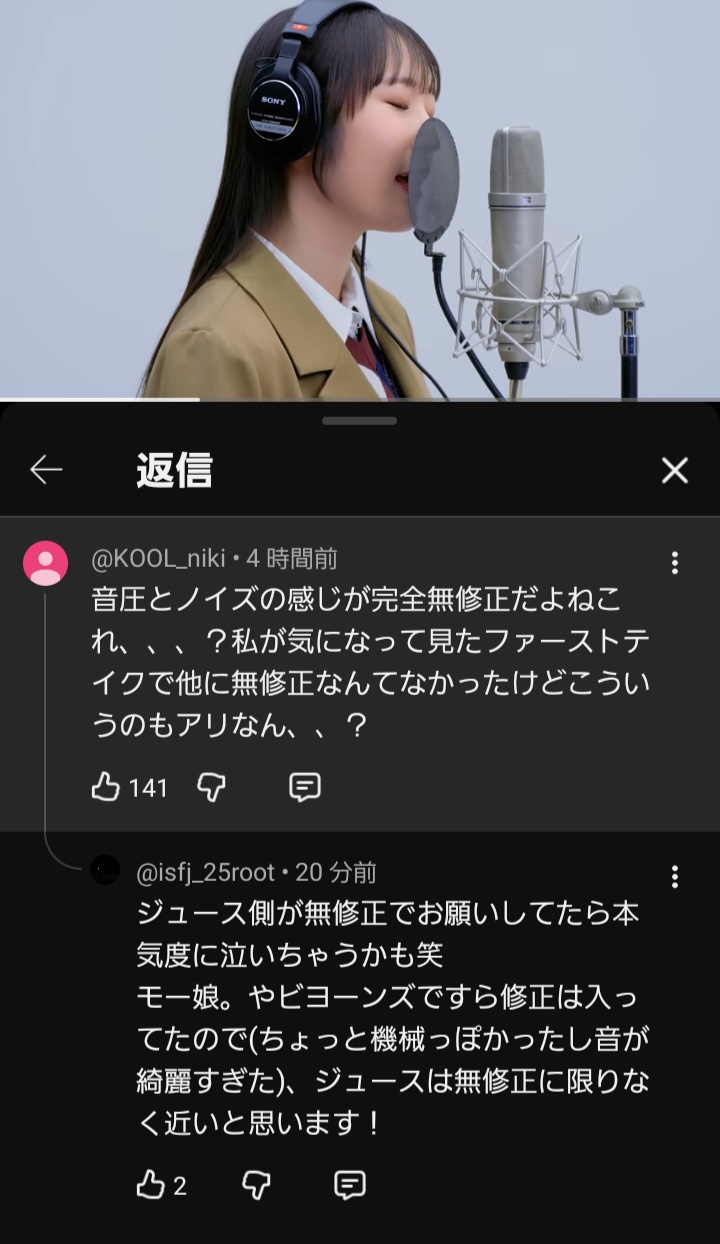Open overflow menu for @isfj_25root's reply
Viewport: 720px width, 1244px height.
(x=675, y=877)
